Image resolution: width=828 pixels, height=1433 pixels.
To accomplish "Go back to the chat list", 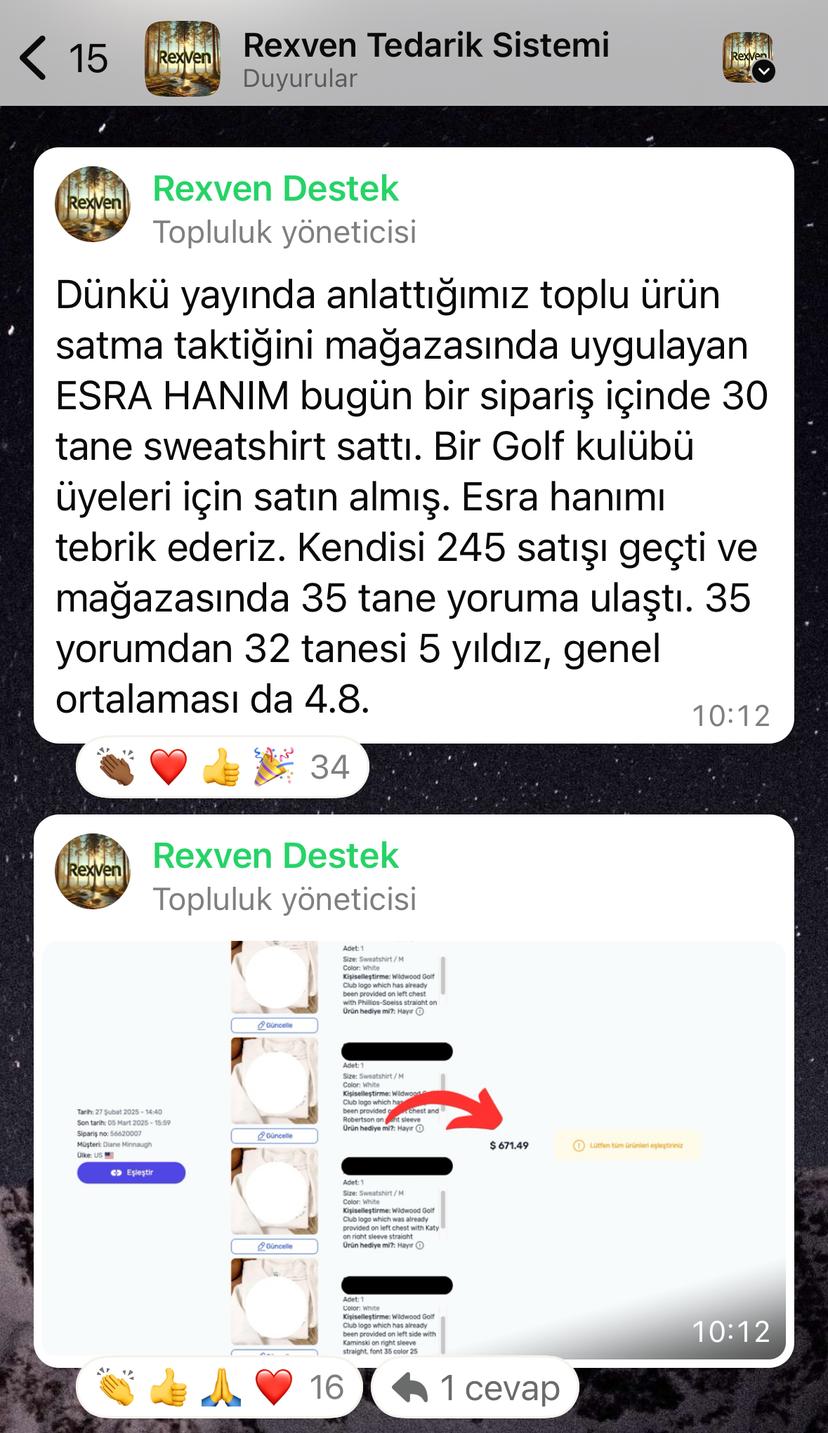I will pos(35,58).
